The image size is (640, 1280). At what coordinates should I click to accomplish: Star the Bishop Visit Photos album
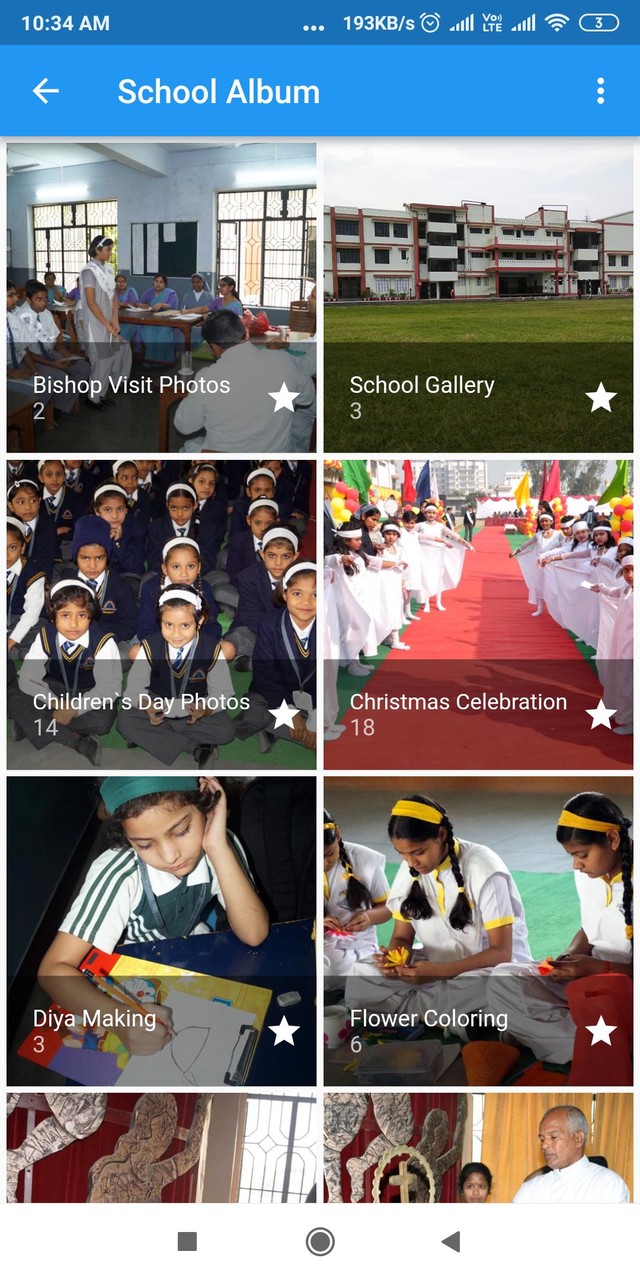click(284, 398)
